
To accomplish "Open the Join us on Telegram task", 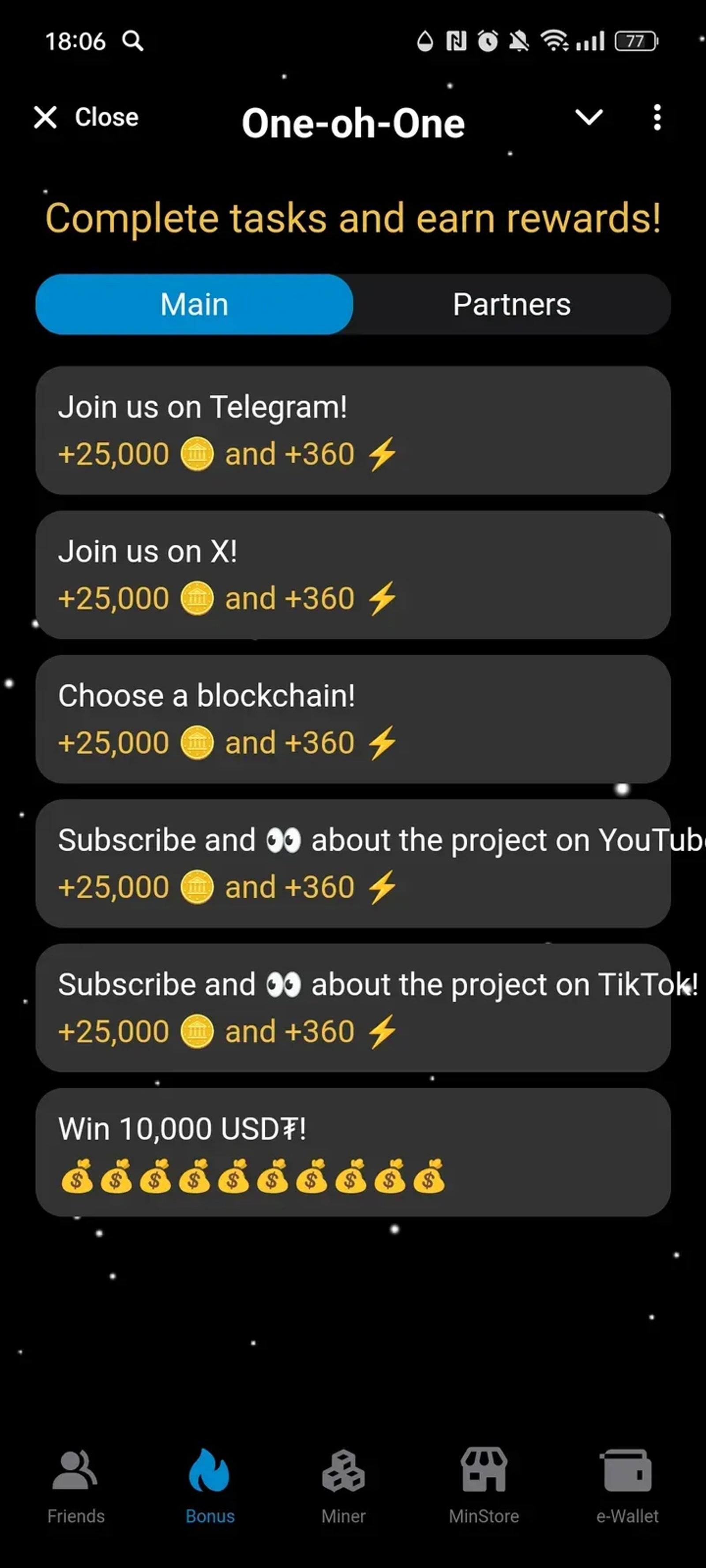I will [x=353, y=430].
